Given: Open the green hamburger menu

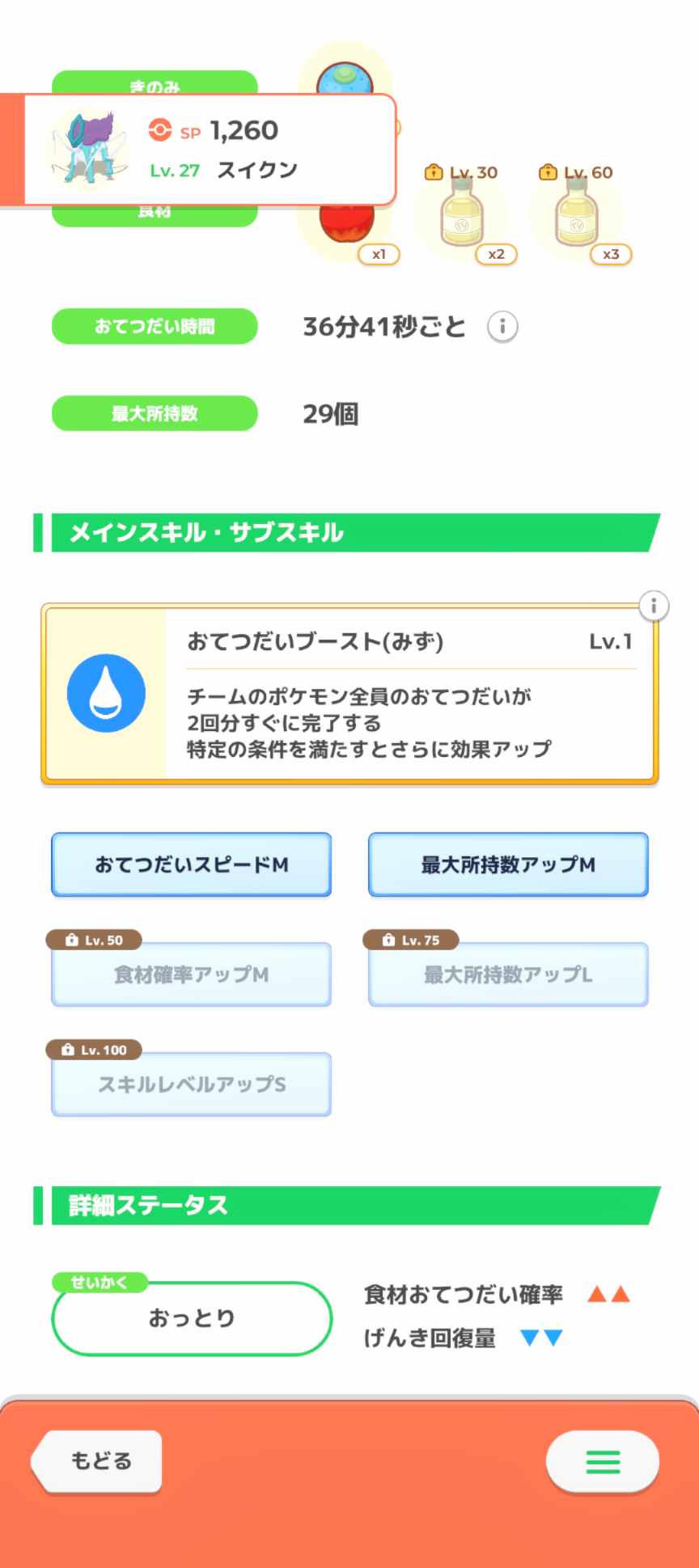Looking at the screenshot, I should [x=602, y=1461].
